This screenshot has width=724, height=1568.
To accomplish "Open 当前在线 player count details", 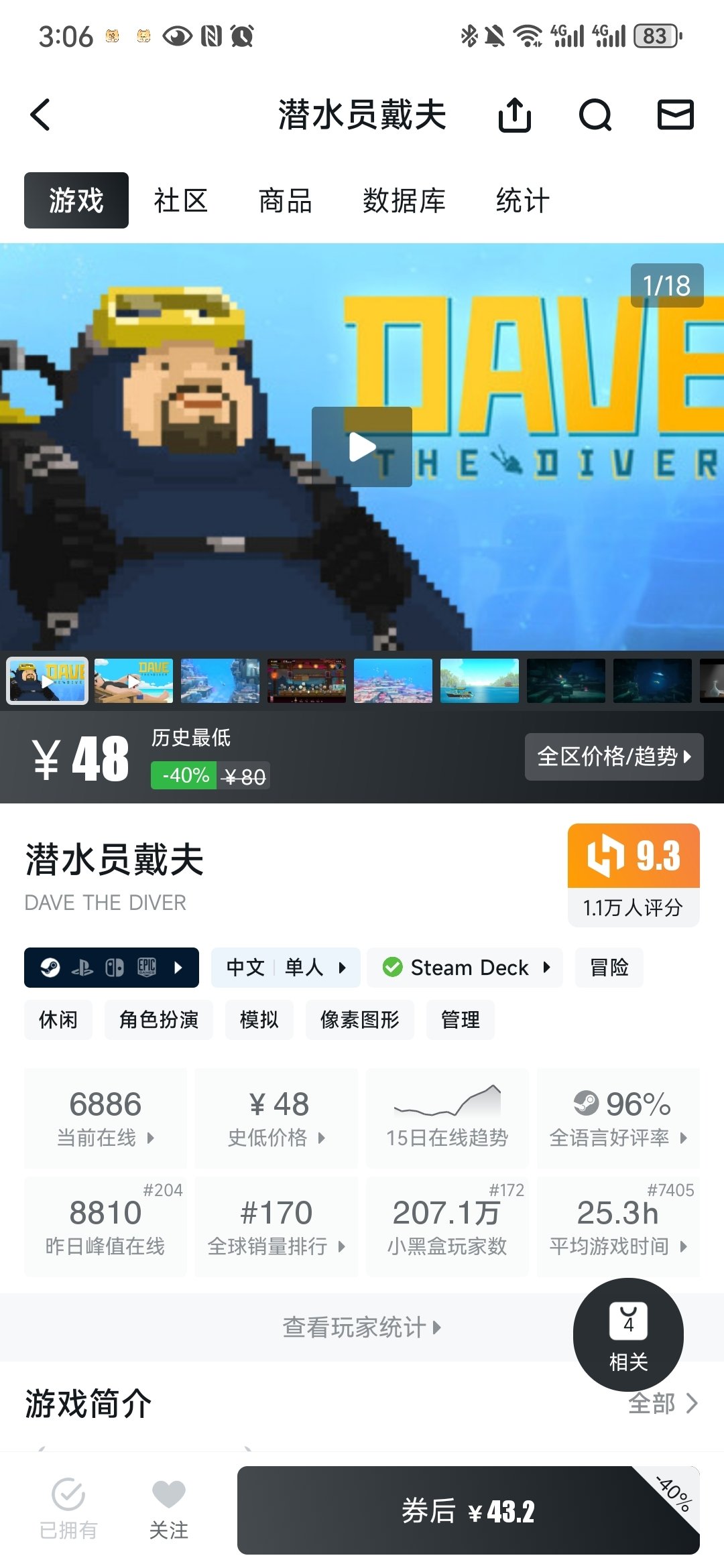I will [105, 1118].
